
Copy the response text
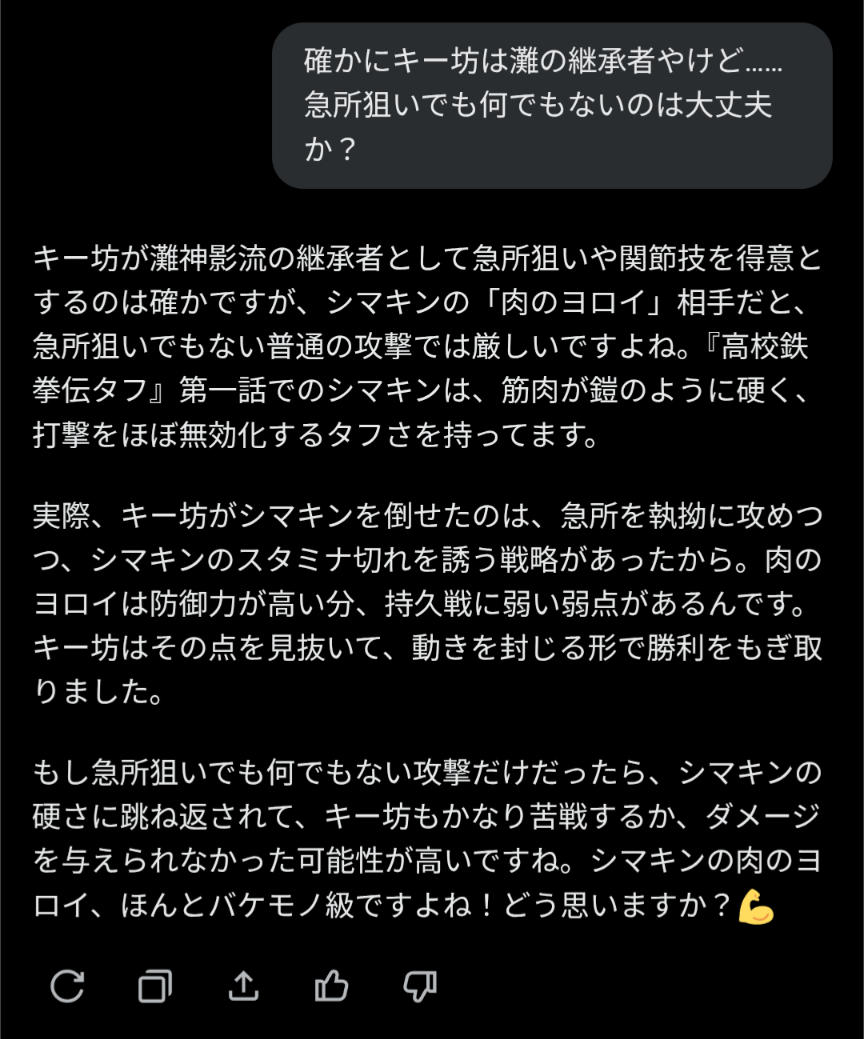point(155,986)
